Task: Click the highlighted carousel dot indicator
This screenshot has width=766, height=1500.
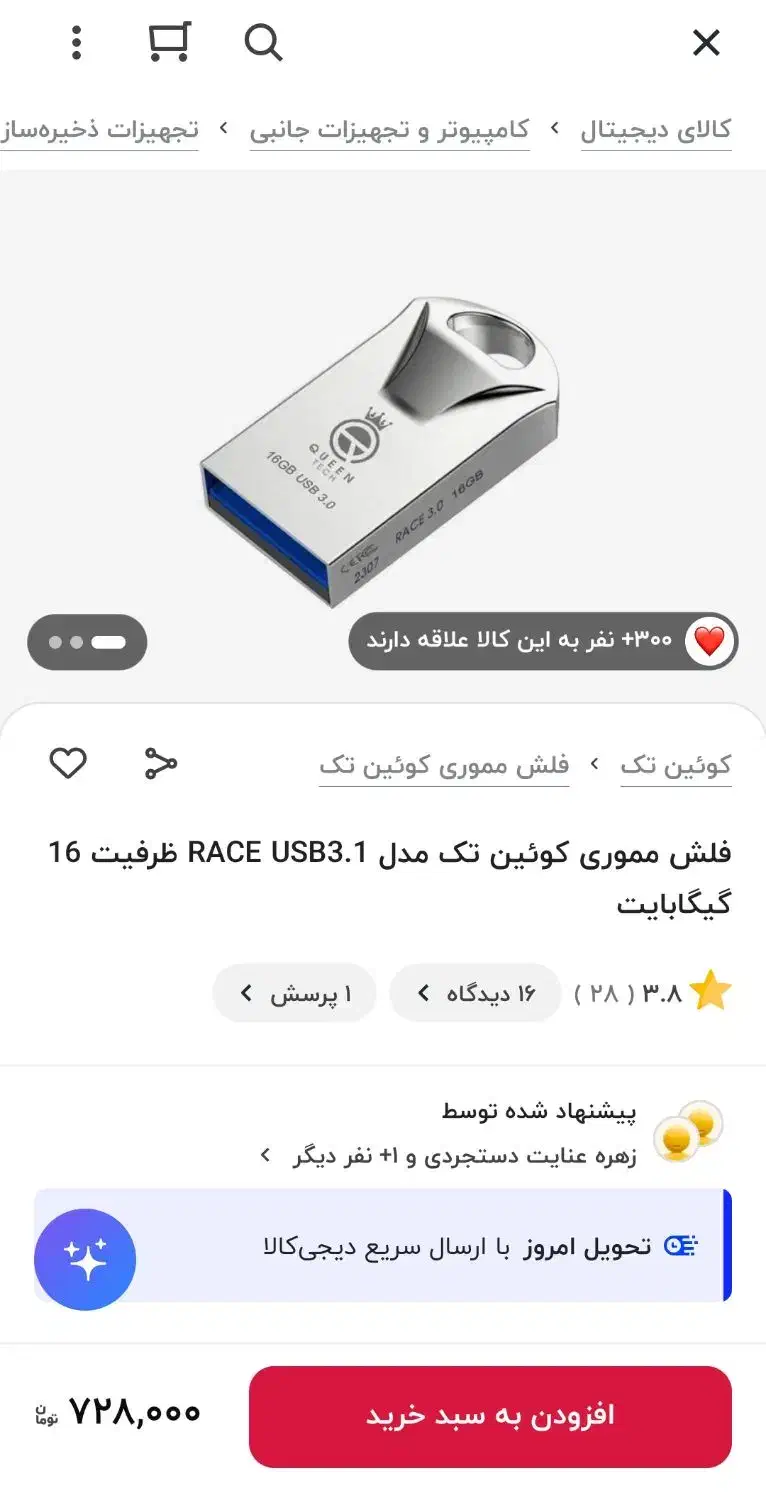Action: click(x=107, y=642)
